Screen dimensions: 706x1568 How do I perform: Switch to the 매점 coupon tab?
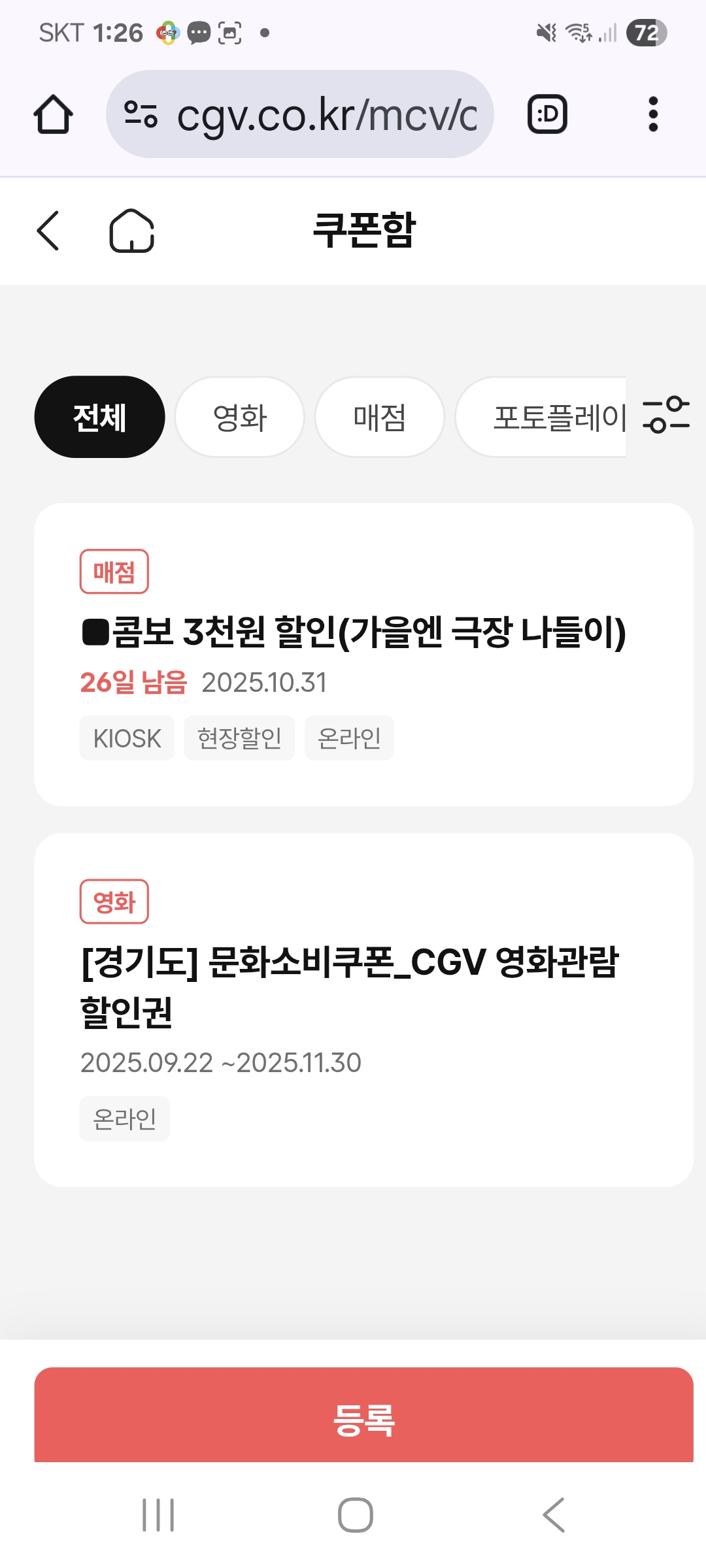pyautogui.click(x=380, y=417)
